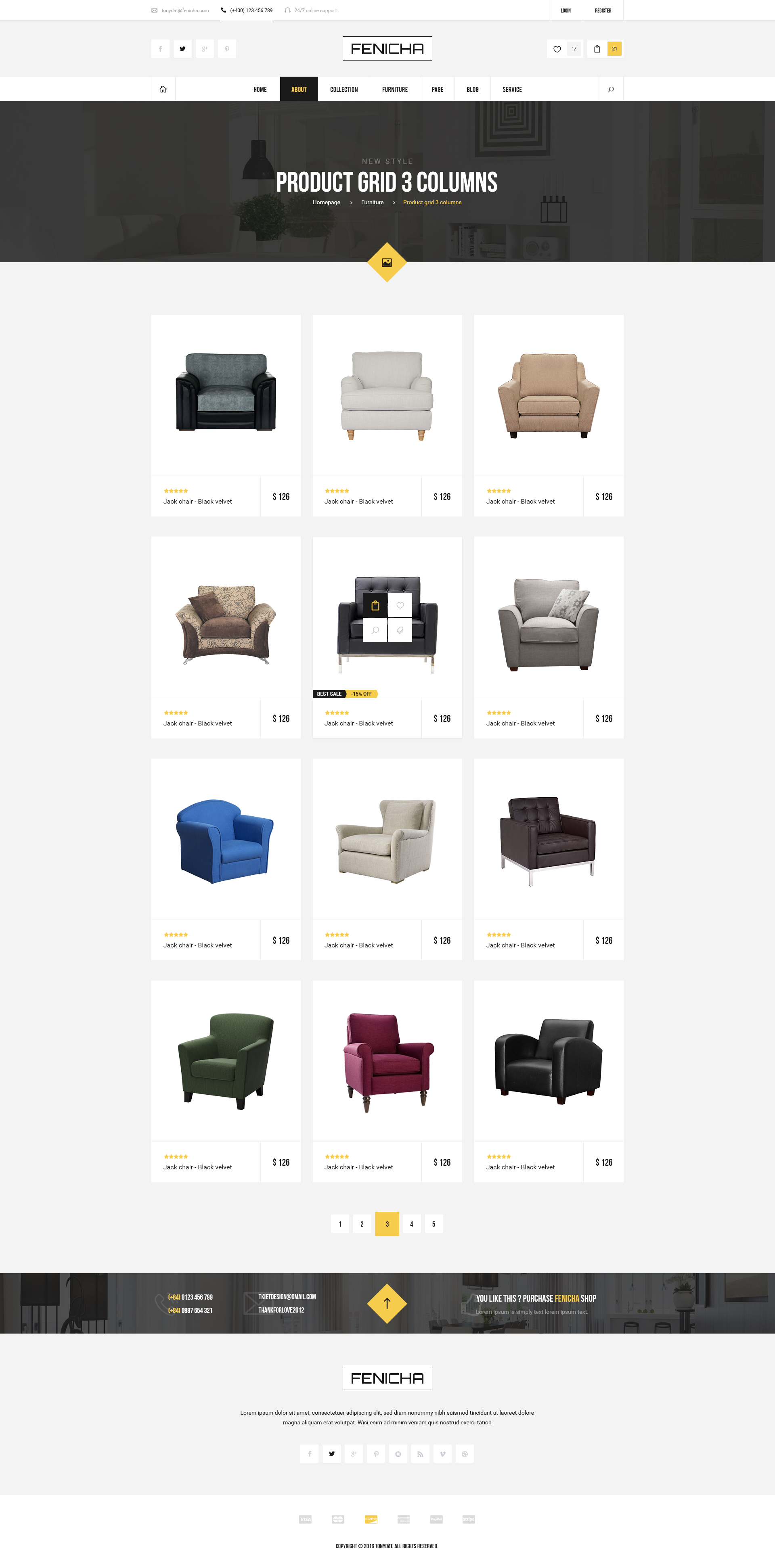The width and height of the screenshot is (775, 1568).
Task: Tap the Twitter icon in the header
Action: 182,49
